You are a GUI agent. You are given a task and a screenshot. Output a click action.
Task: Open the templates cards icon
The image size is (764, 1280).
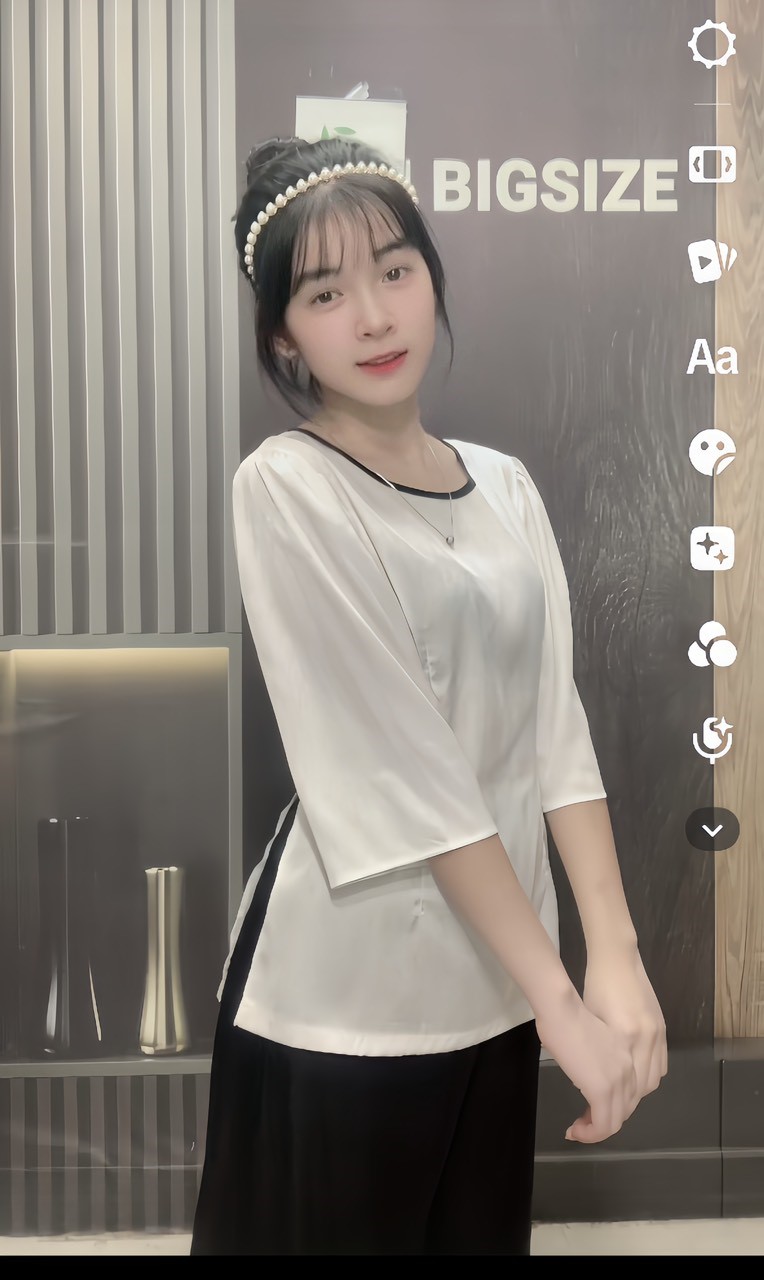(x=712, y=260)
